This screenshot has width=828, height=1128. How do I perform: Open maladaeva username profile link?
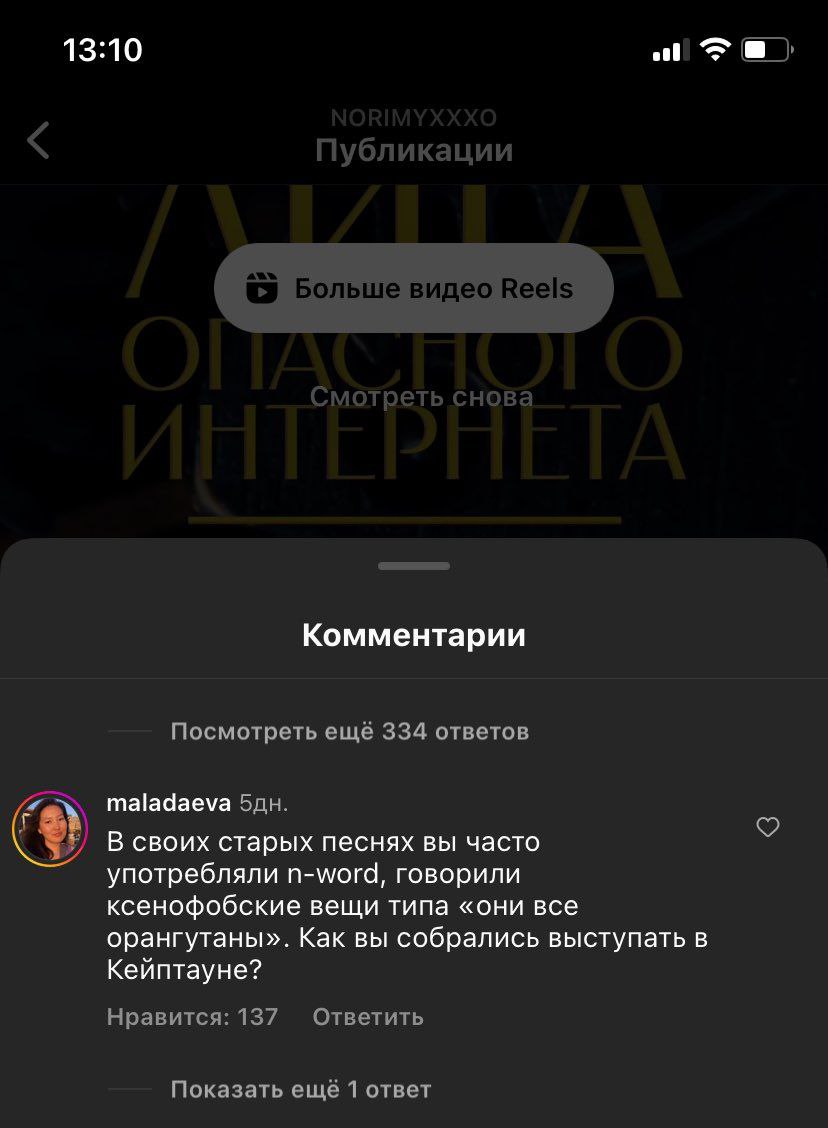coord(168,802)
